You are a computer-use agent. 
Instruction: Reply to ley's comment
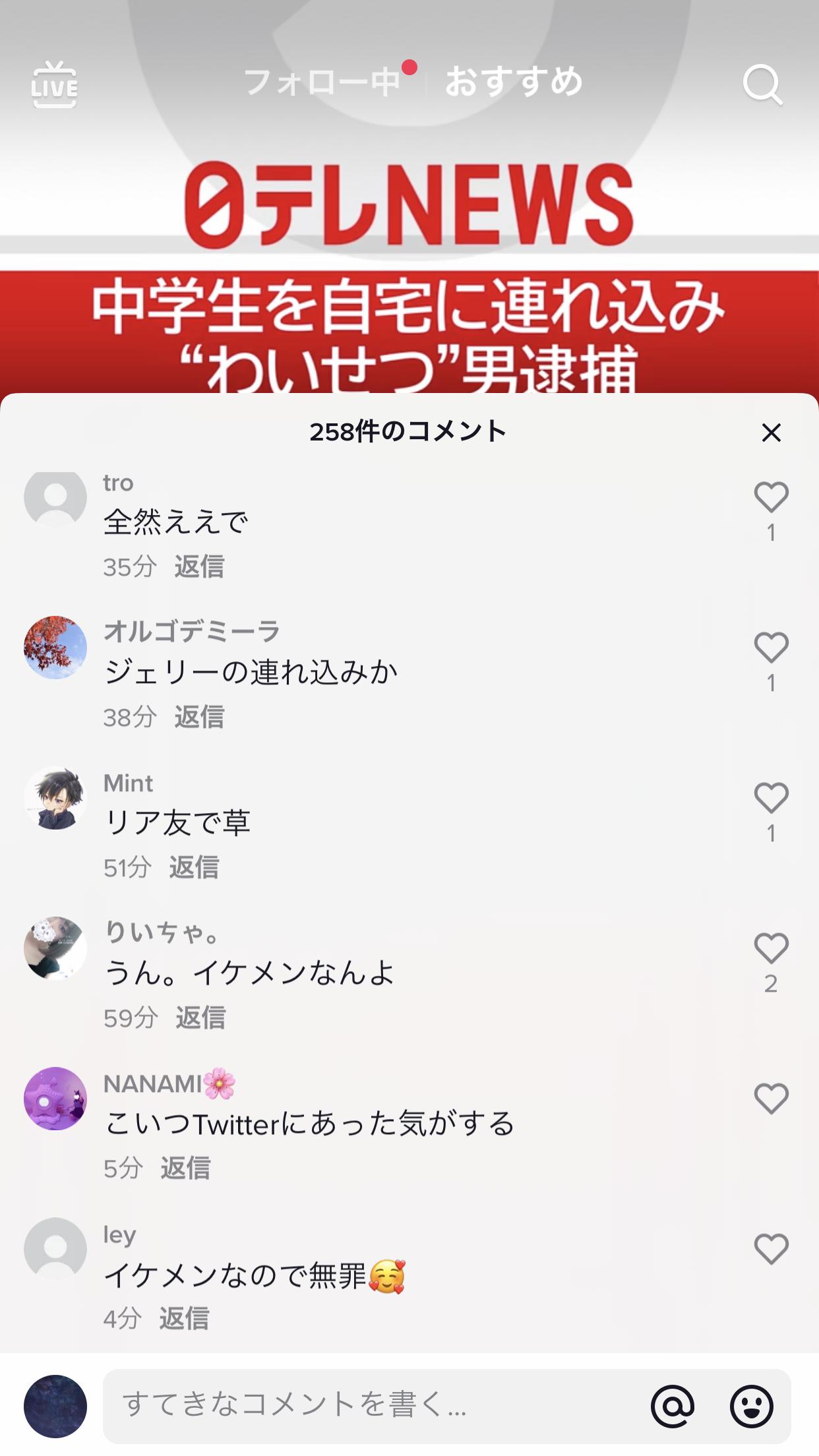[184, 1318]
